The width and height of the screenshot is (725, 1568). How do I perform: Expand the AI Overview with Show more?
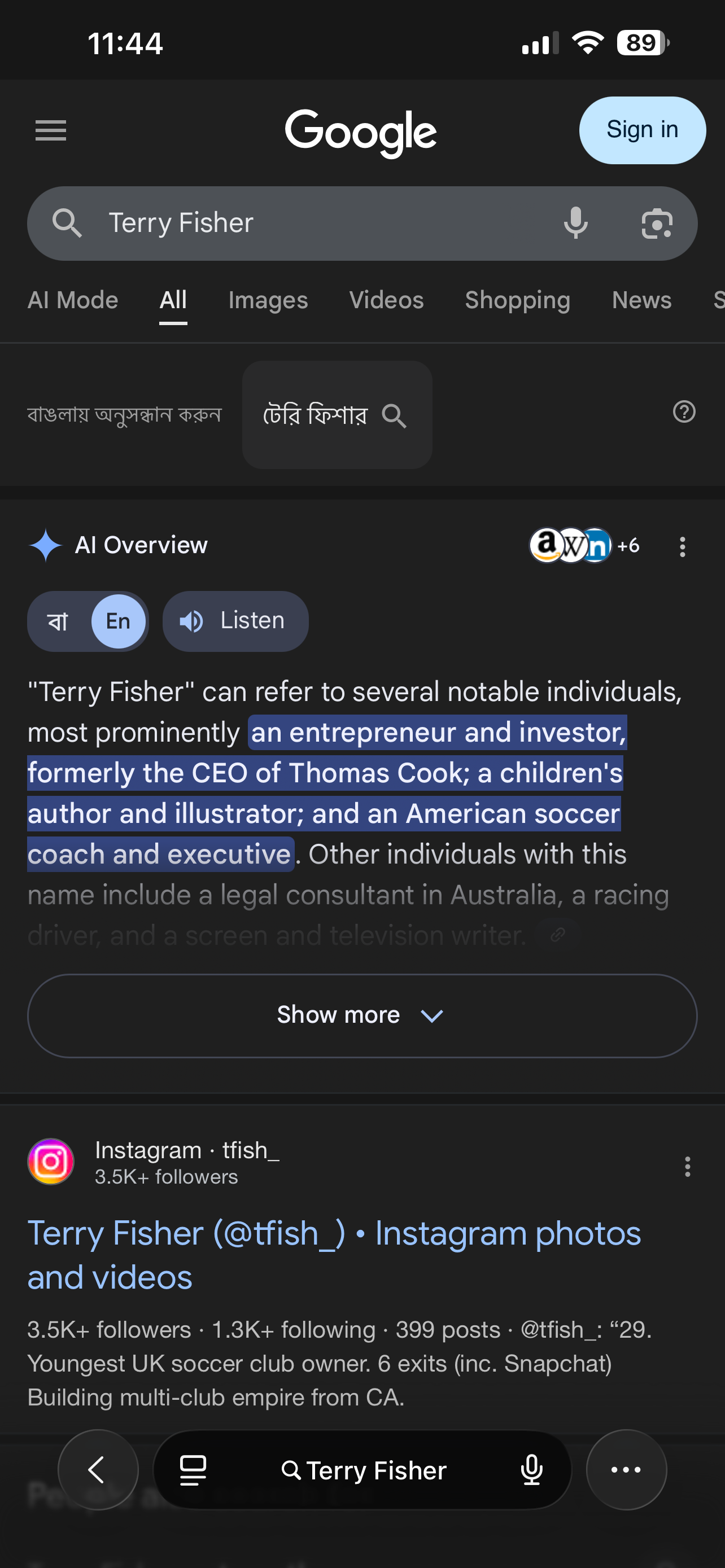(361, 1015)
